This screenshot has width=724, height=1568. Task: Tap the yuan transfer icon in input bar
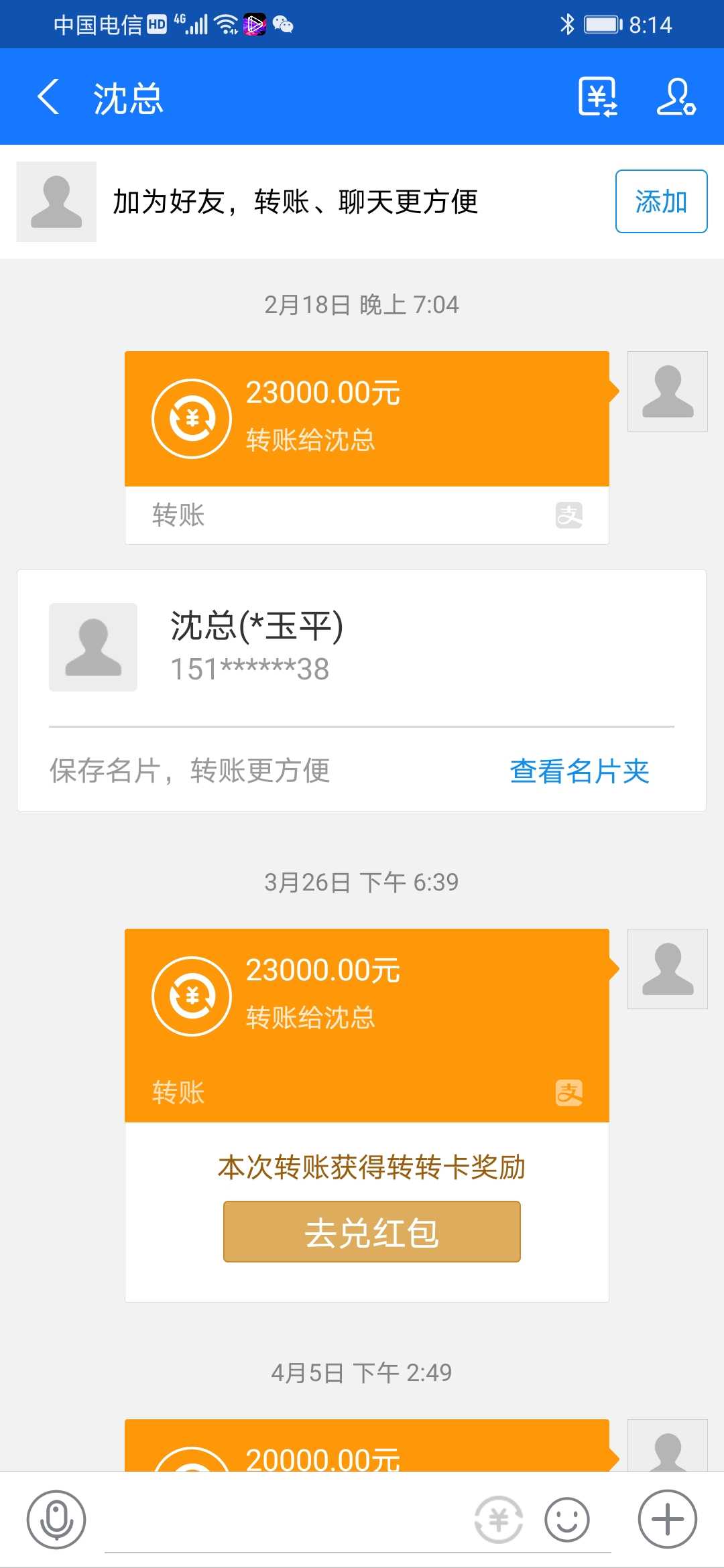point(498,1520)
